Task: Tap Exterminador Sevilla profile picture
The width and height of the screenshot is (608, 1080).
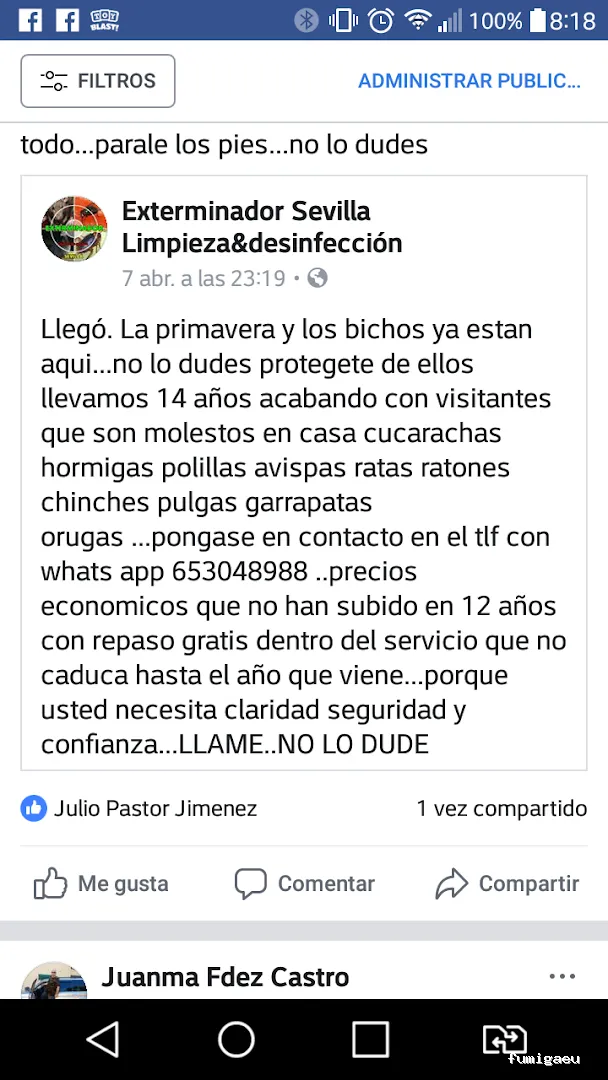Action: click(x=75, y=229)
